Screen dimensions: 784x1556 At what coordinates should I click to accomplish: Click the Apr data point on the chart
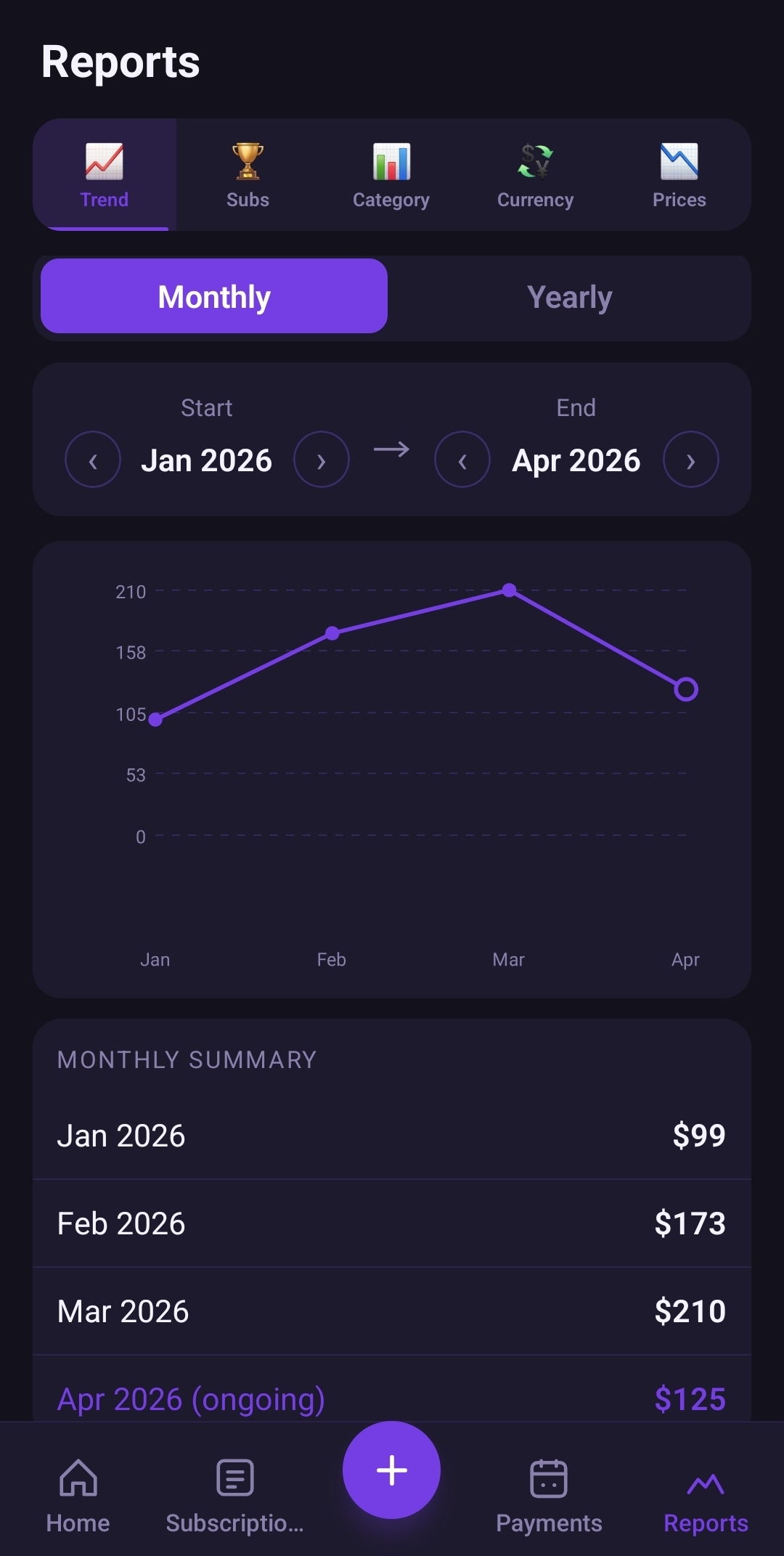click(685, 688)
